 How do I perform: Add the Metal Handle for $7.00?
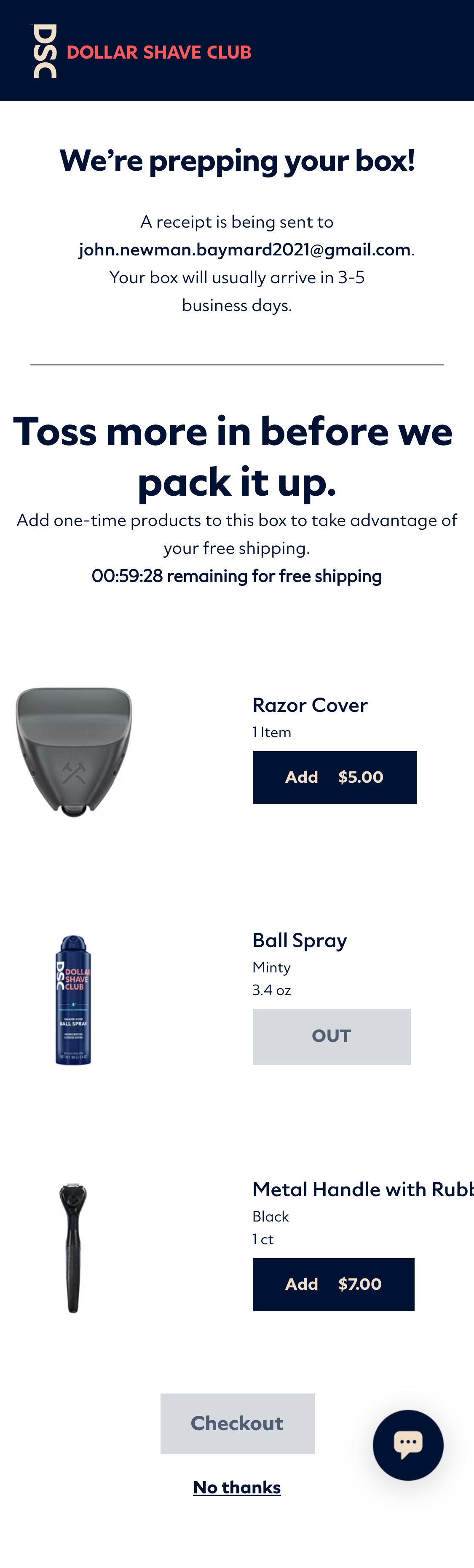coord(333,1284)
